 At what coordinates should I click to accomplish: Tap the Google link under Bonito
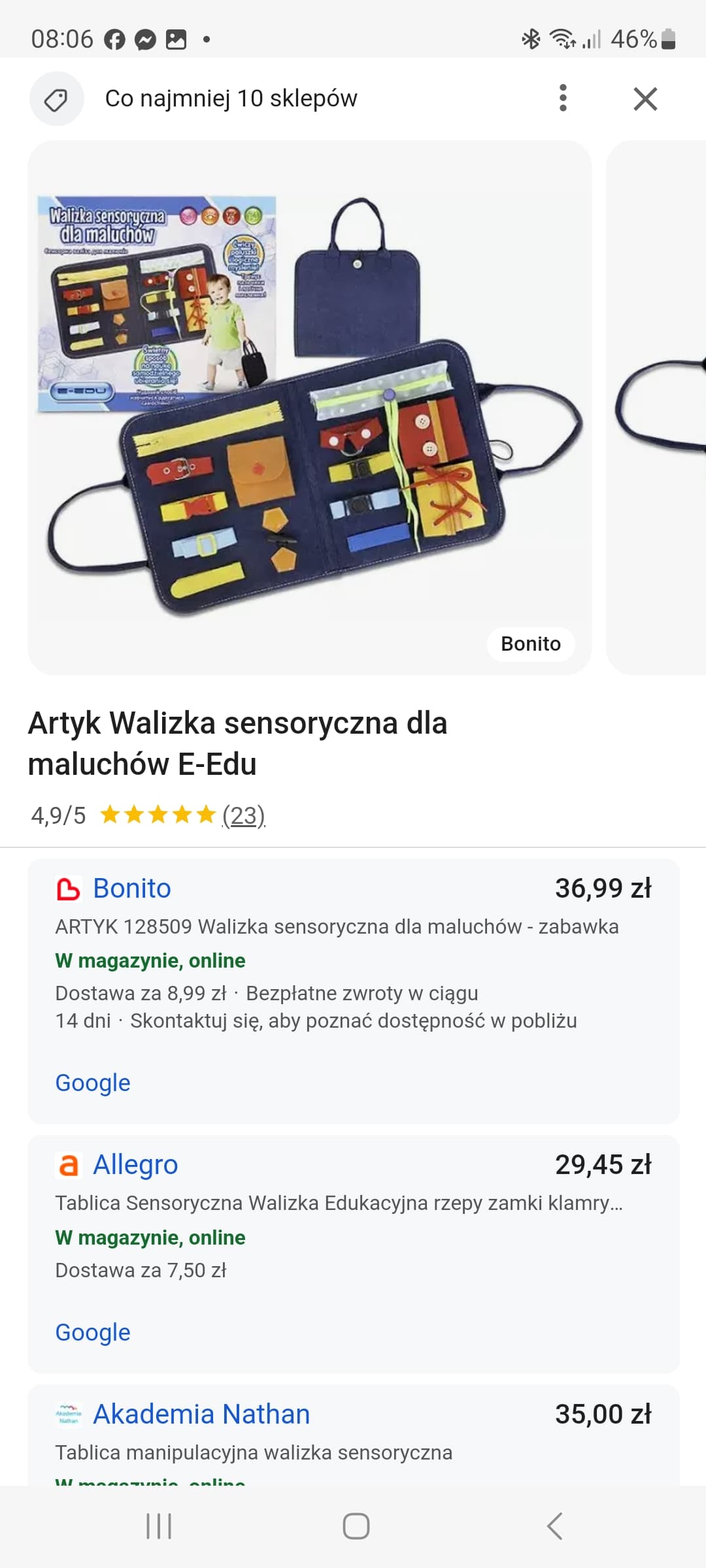point(93,1083)
